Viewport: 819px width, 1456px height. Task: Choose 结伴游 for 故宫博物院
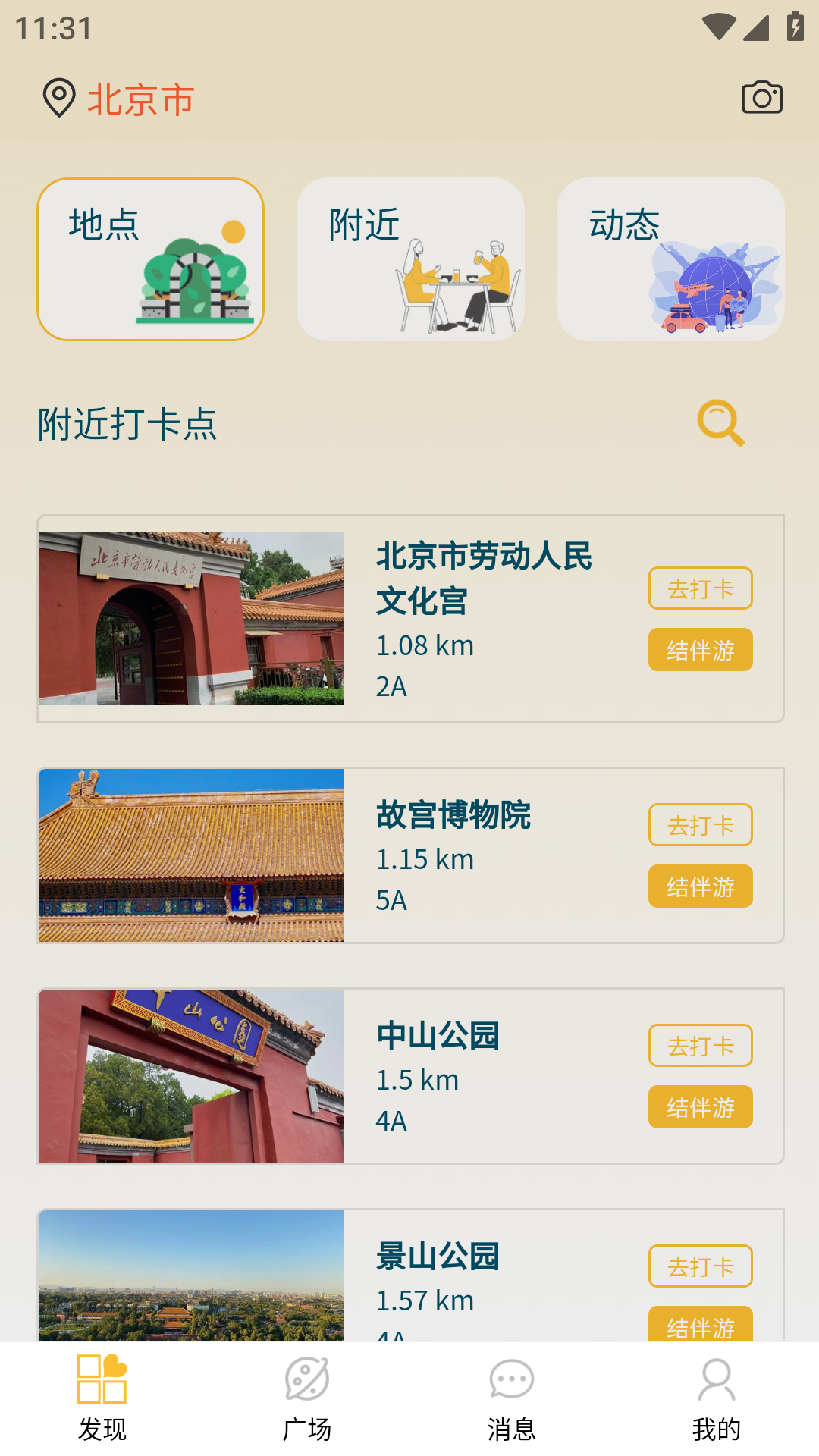[700, 886]
